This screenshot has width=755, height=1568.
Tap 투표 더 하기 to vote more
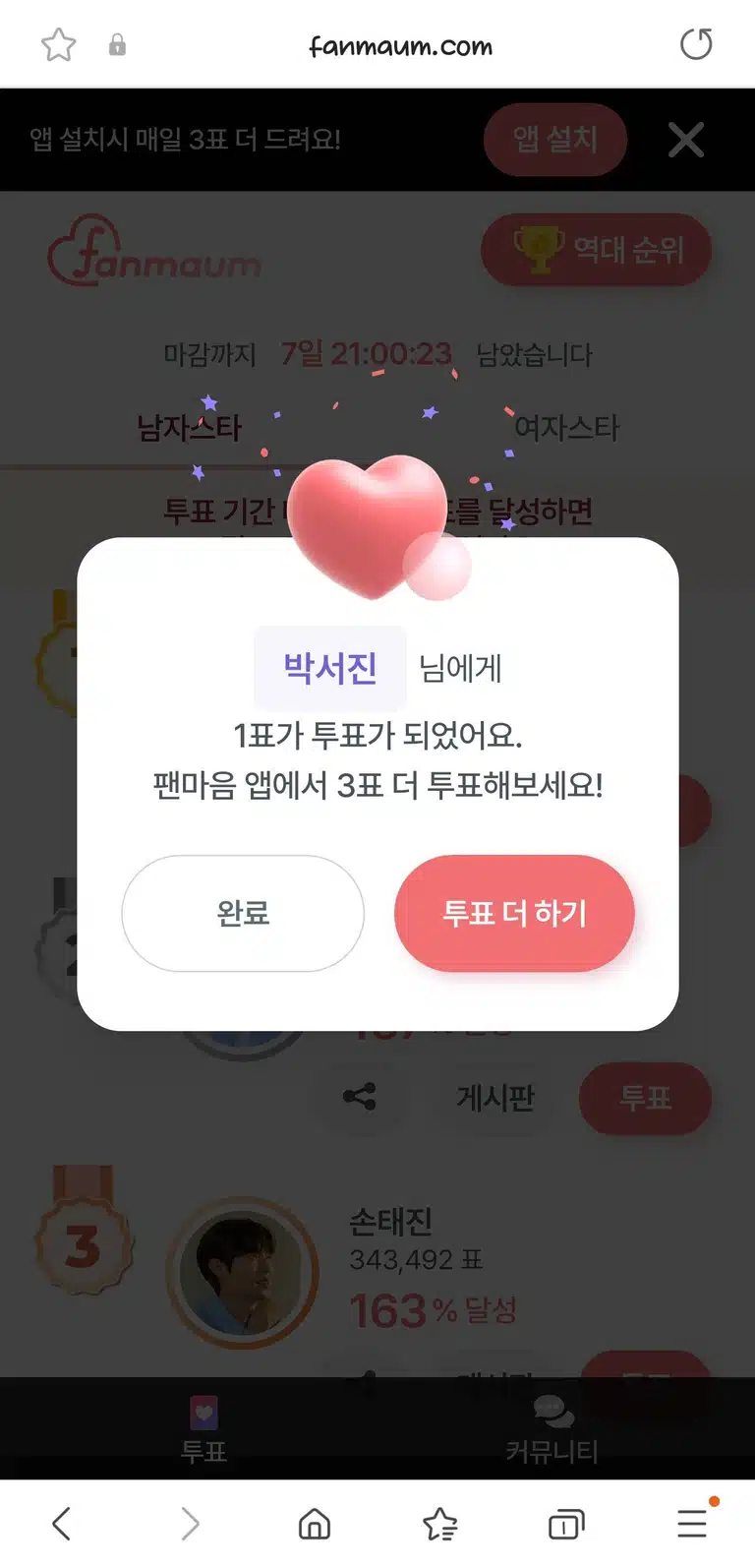pos(514,913)
